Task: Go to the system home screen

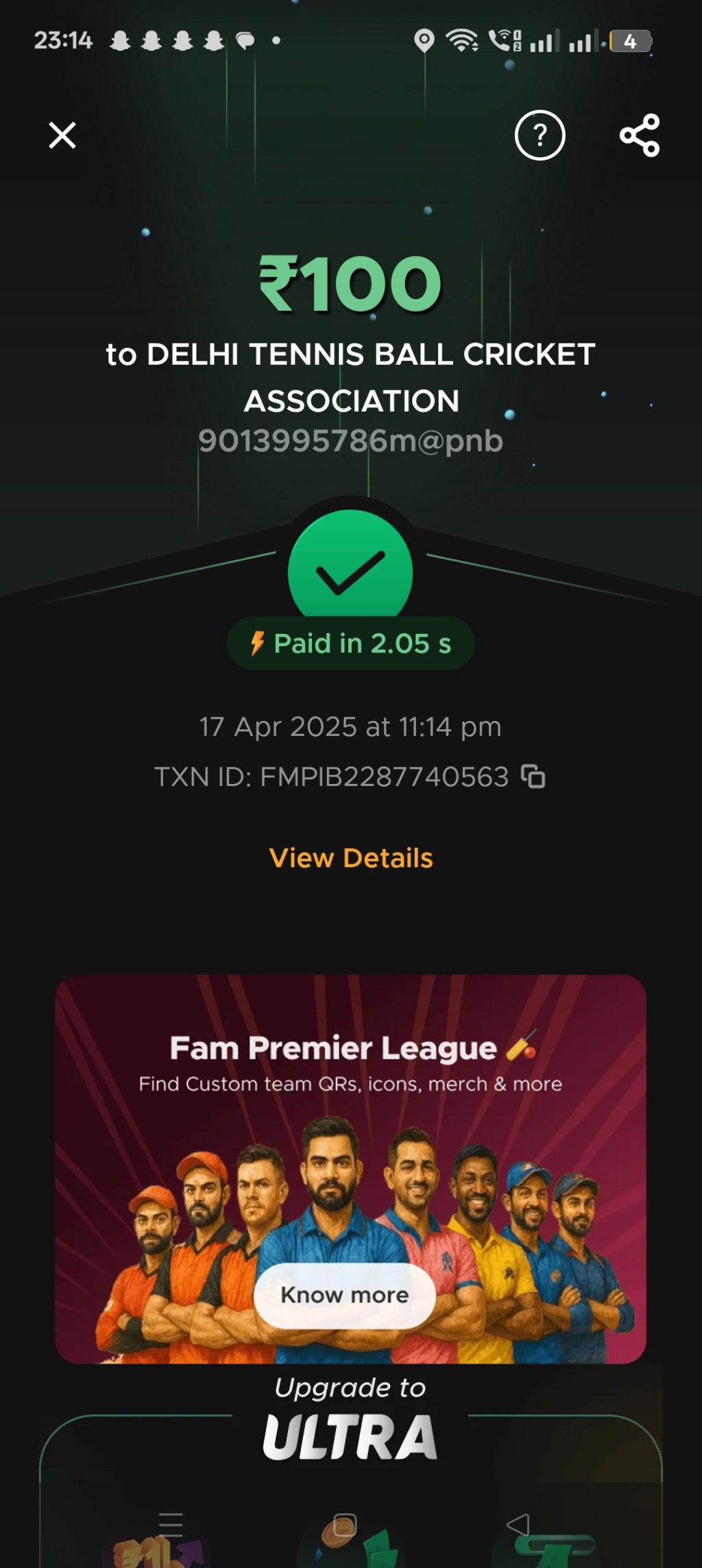Action: point(345,1525)
